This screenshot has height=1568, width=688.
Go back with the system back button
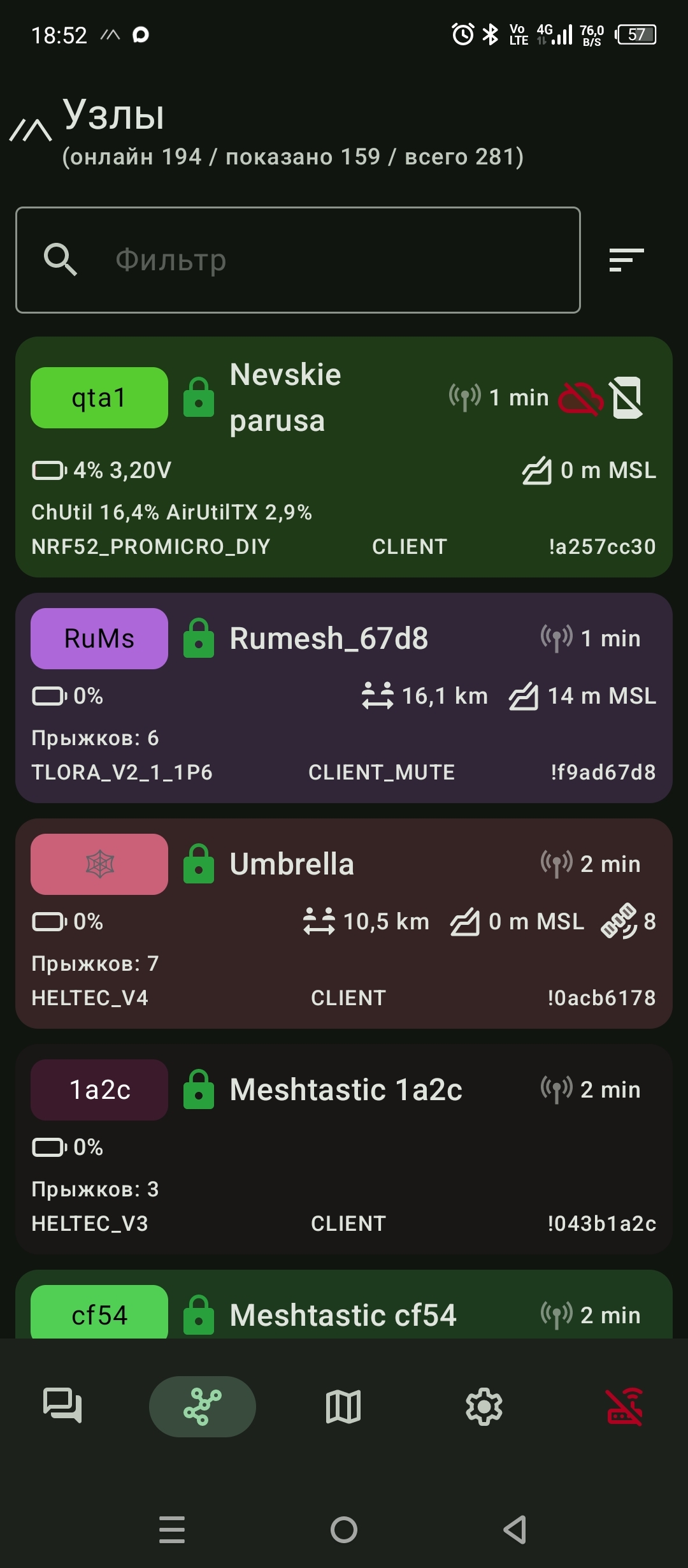[515, 1530]
